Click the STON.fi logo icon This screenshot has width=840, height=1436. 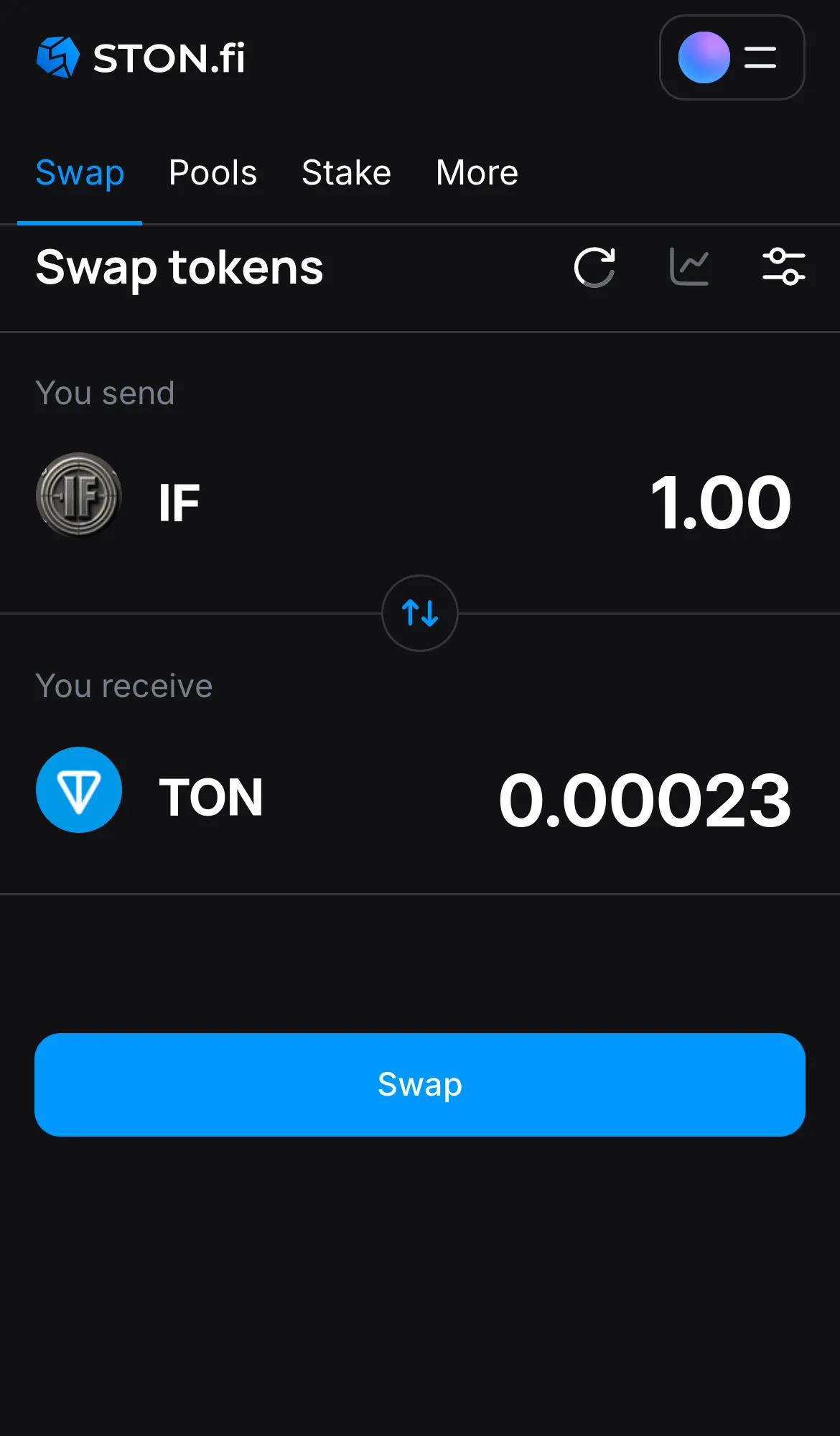pos(57,57)
